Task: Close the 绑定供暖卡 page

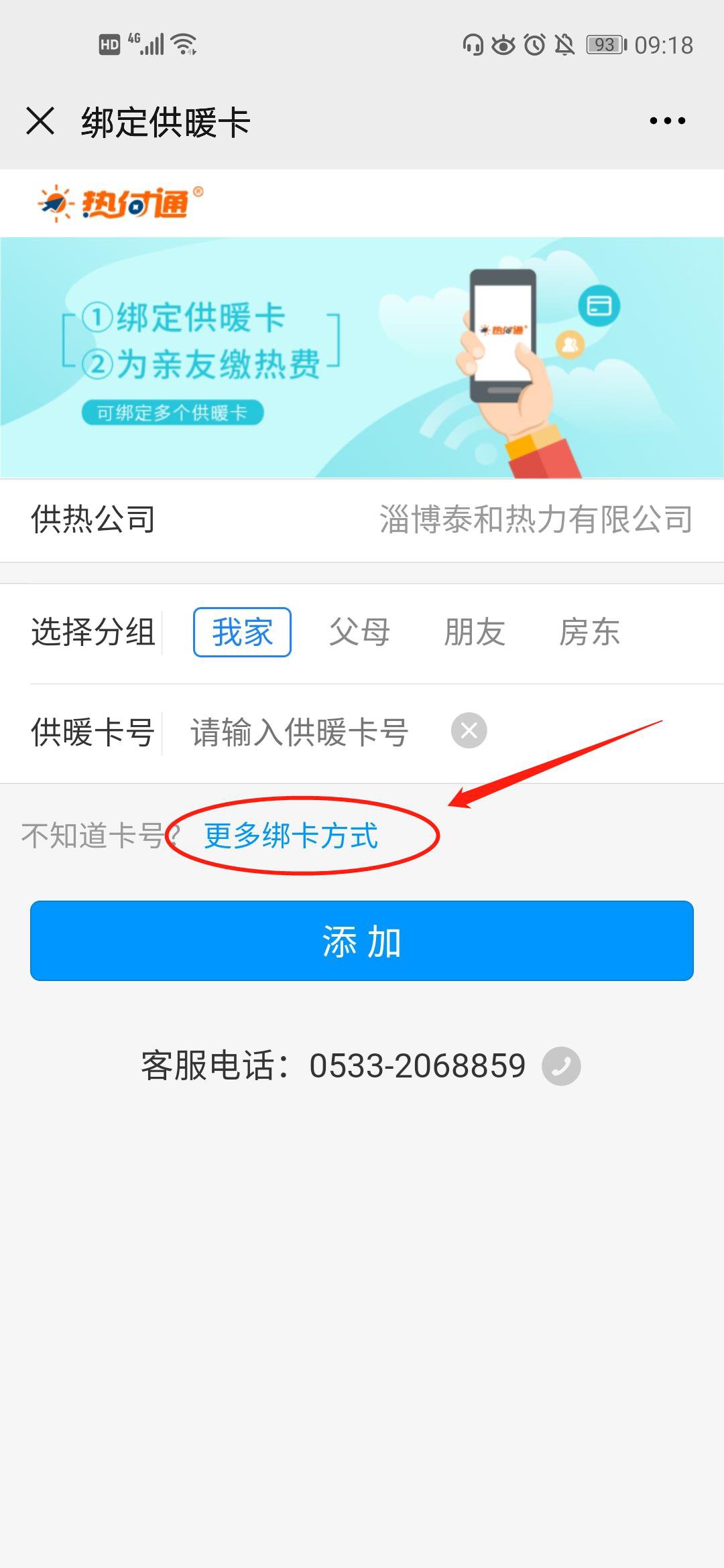Action: tap(40, 121)
